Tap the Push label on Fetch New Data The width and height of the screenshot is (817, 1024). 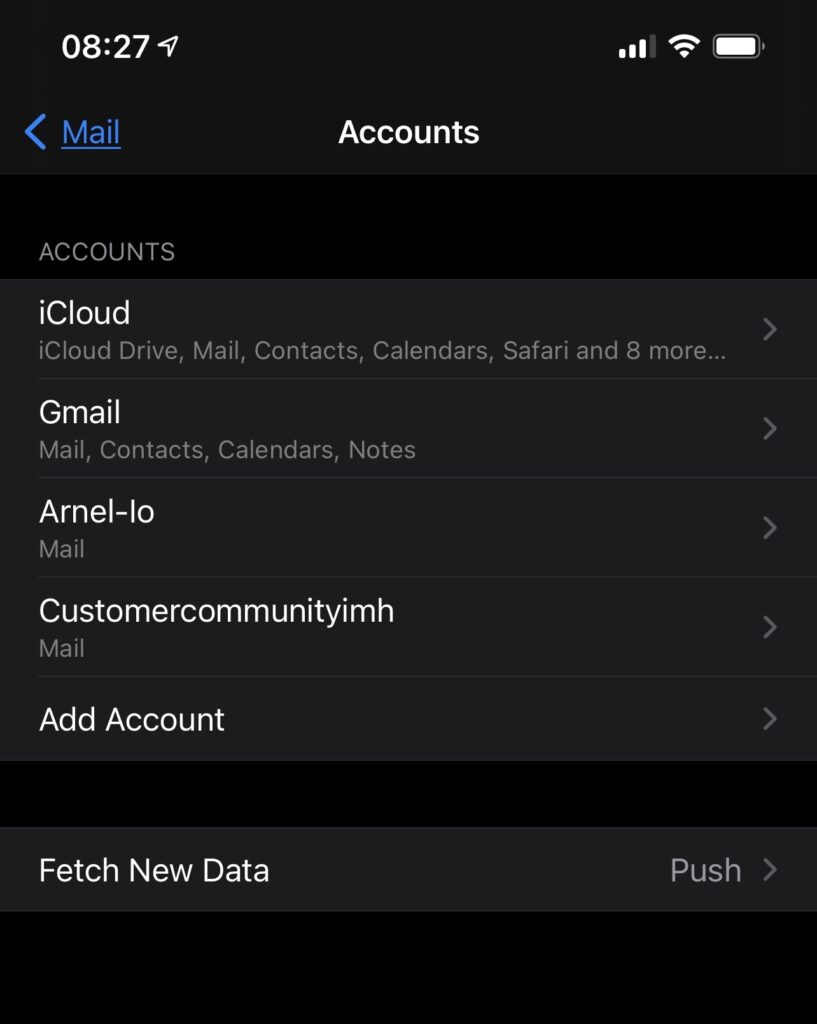(704, 870)
